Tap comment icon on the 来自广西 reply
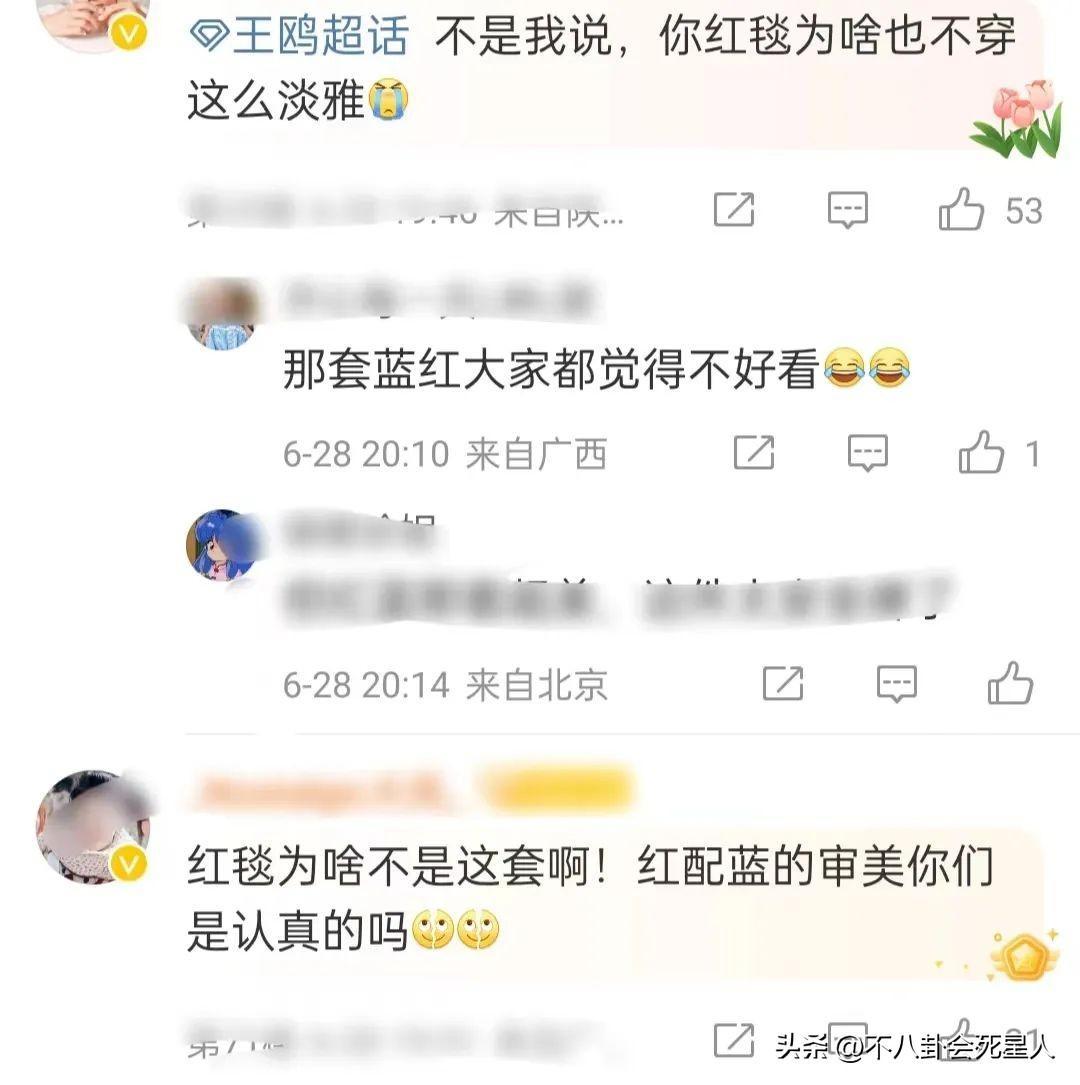The width and height of the screenshot is (1080, 1085). click(867, 454)
